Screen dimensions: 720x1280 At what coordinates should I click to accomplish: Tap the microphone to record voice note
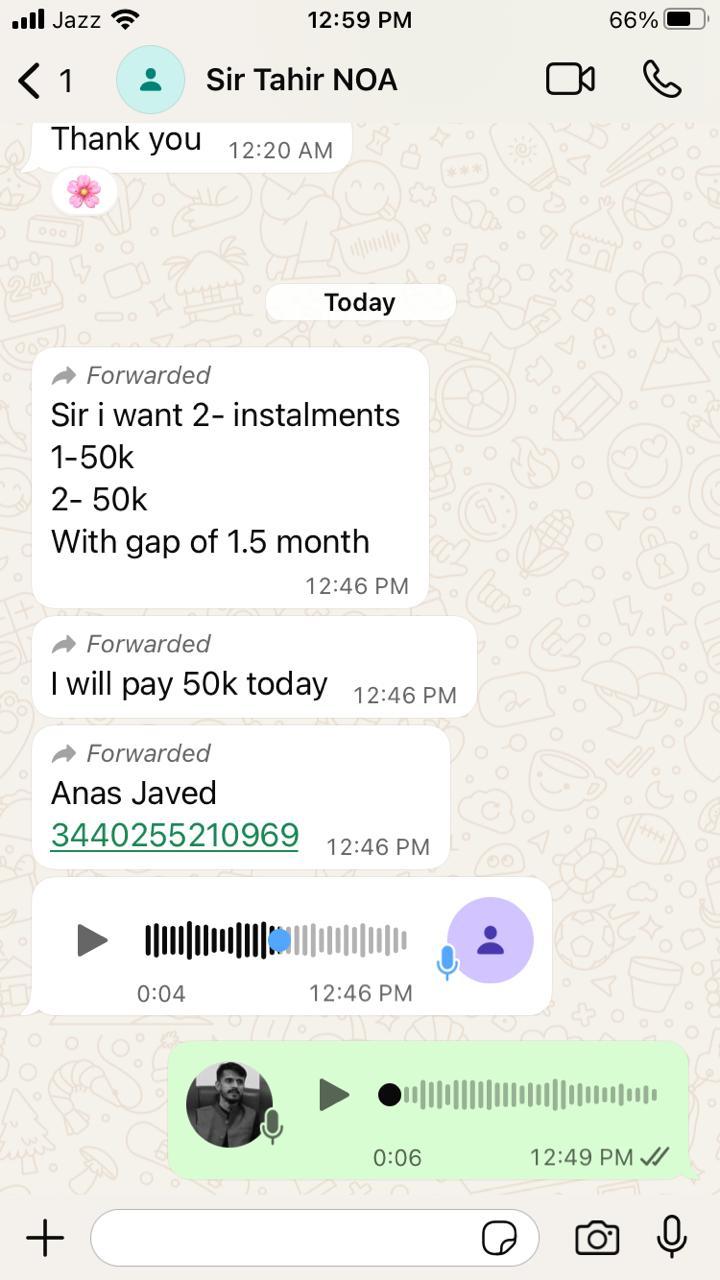[x=671, y=1236]
